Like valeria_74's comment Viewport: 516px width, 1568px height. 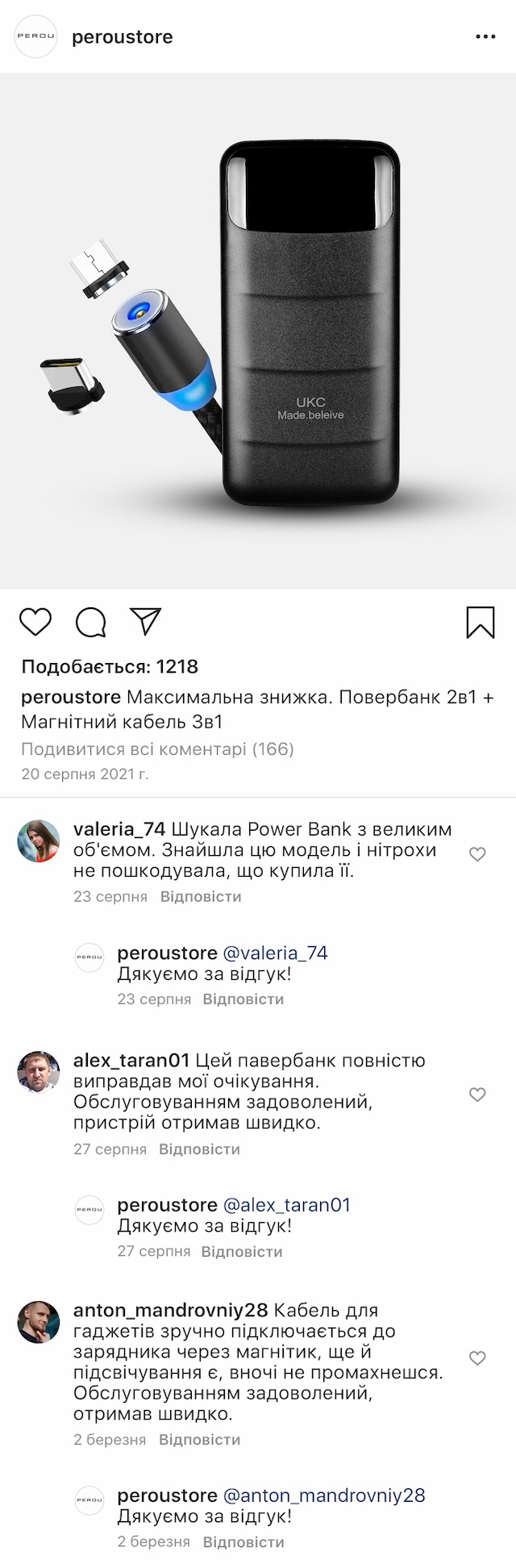[x=477, y=853]
